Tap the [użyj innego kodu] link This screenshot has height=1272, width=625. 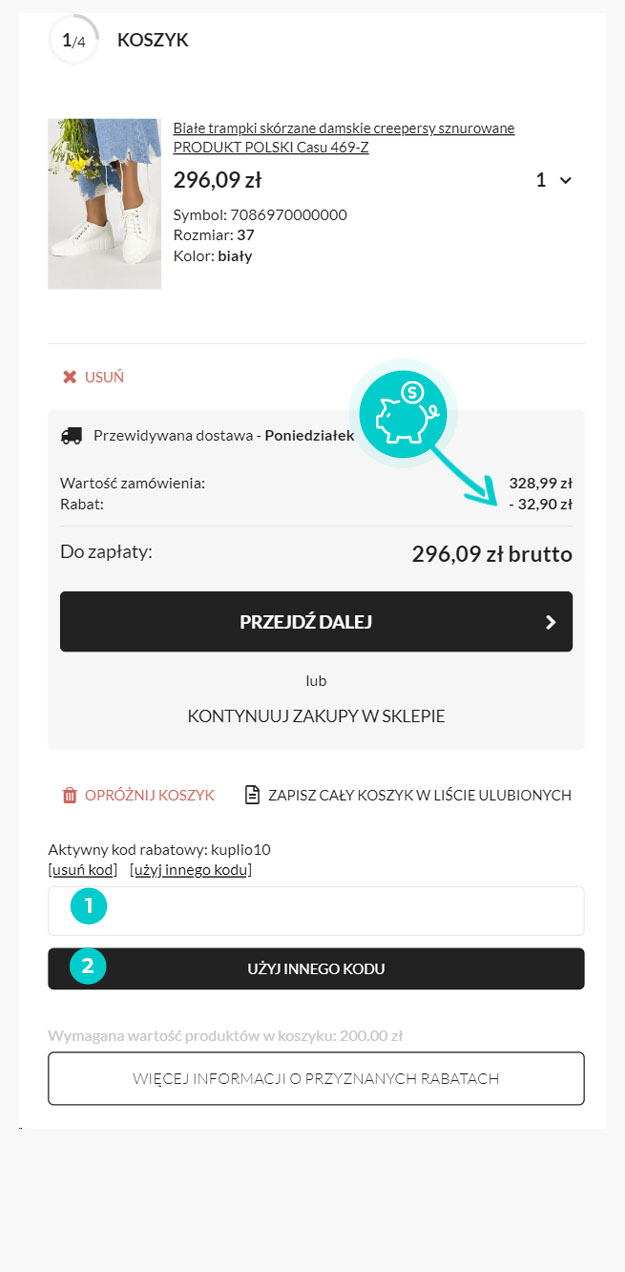pyautogui.click(x=190, y=870)
